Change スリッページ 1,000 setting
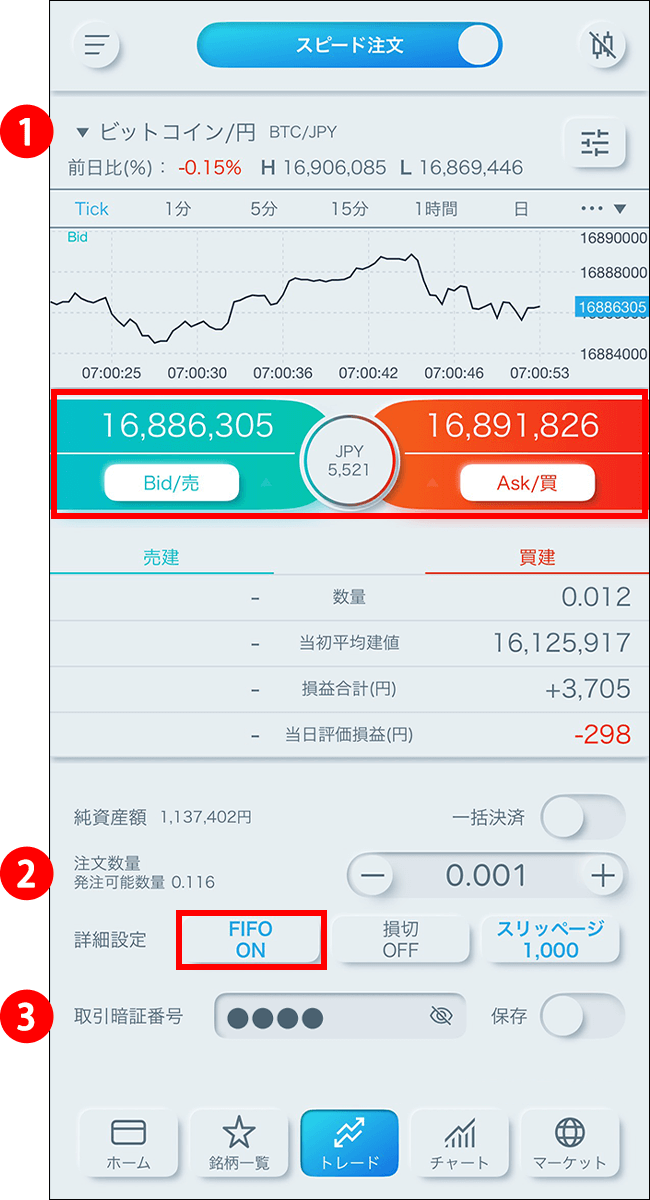This screenshot has width=650, height=1200. point(550,940)
